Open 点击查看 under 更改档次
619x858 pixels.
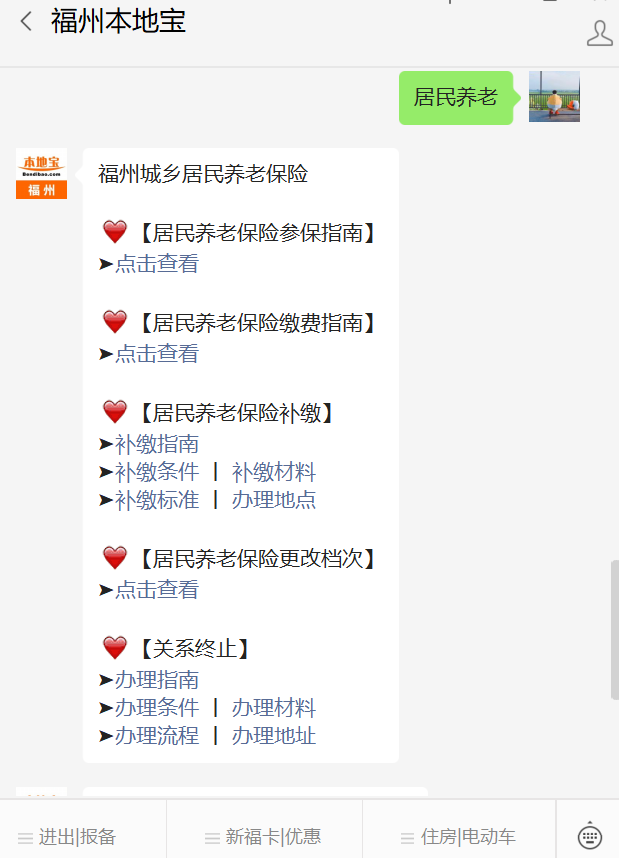[156, 590]
